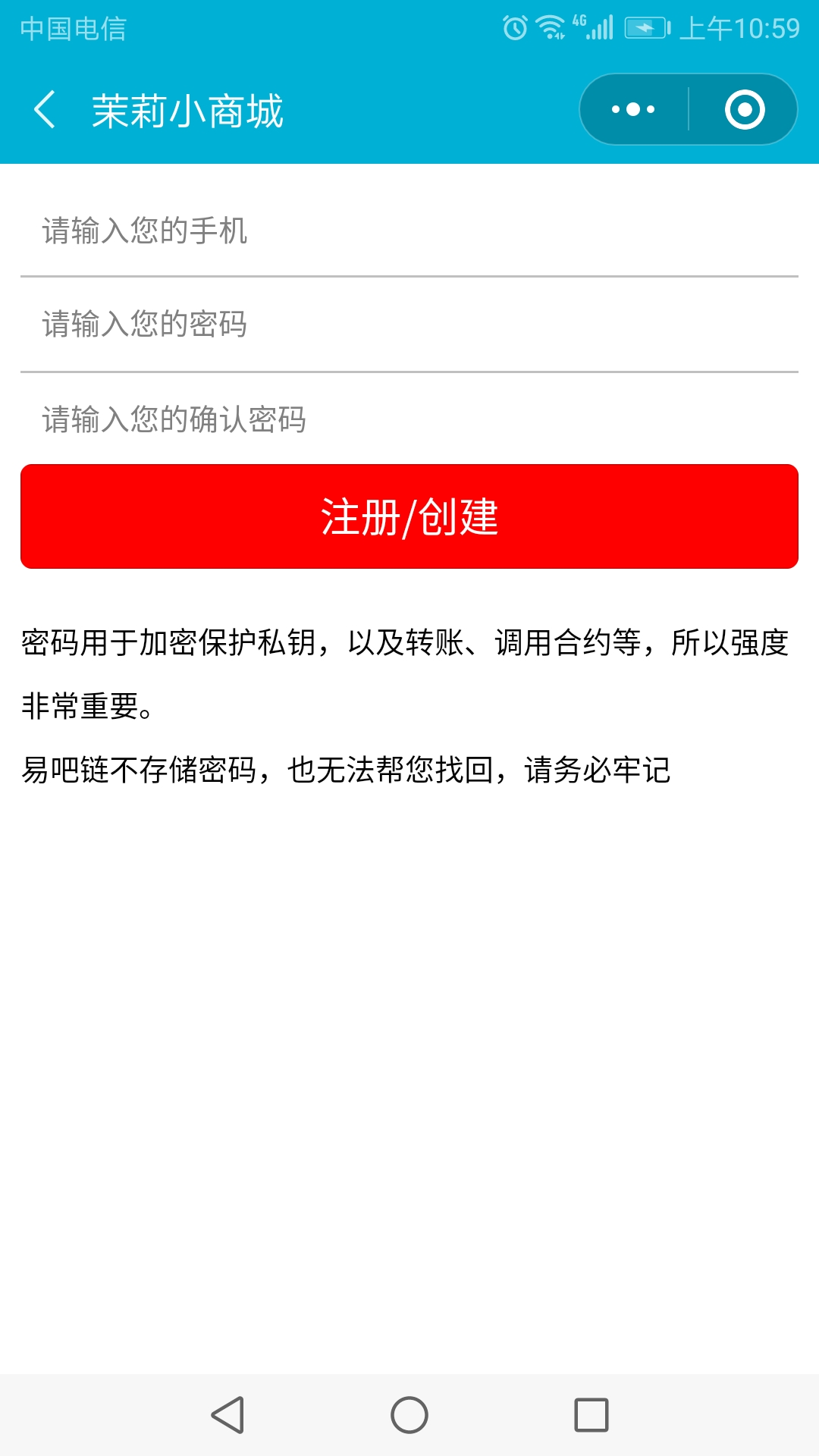Tap the red 注册/创建 button

click(x=409, y=516)
